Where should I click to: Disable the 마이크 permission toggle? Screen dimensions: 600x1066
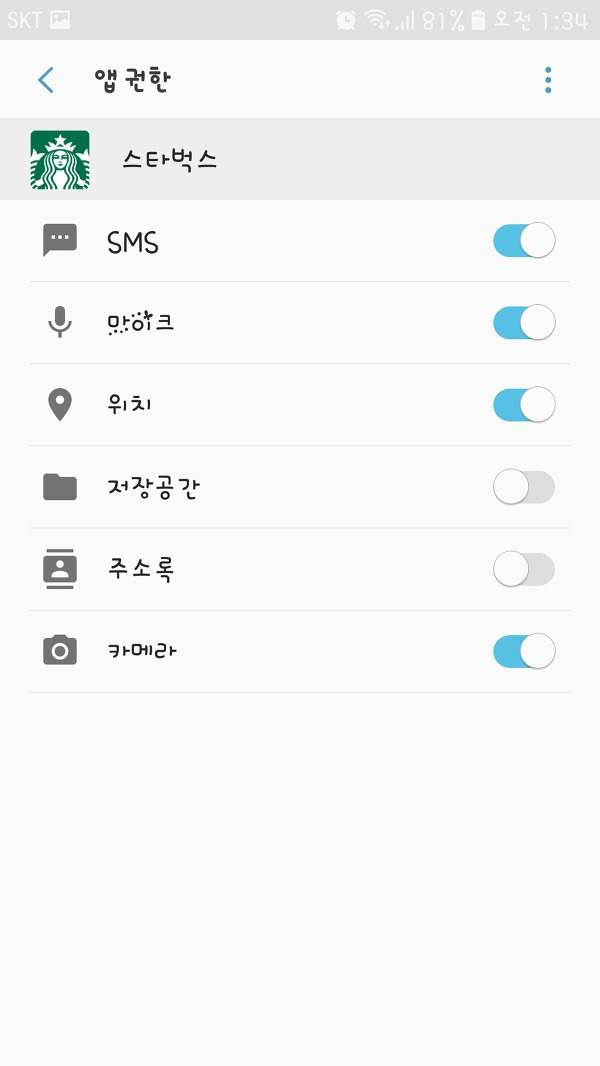pos(524,322)
